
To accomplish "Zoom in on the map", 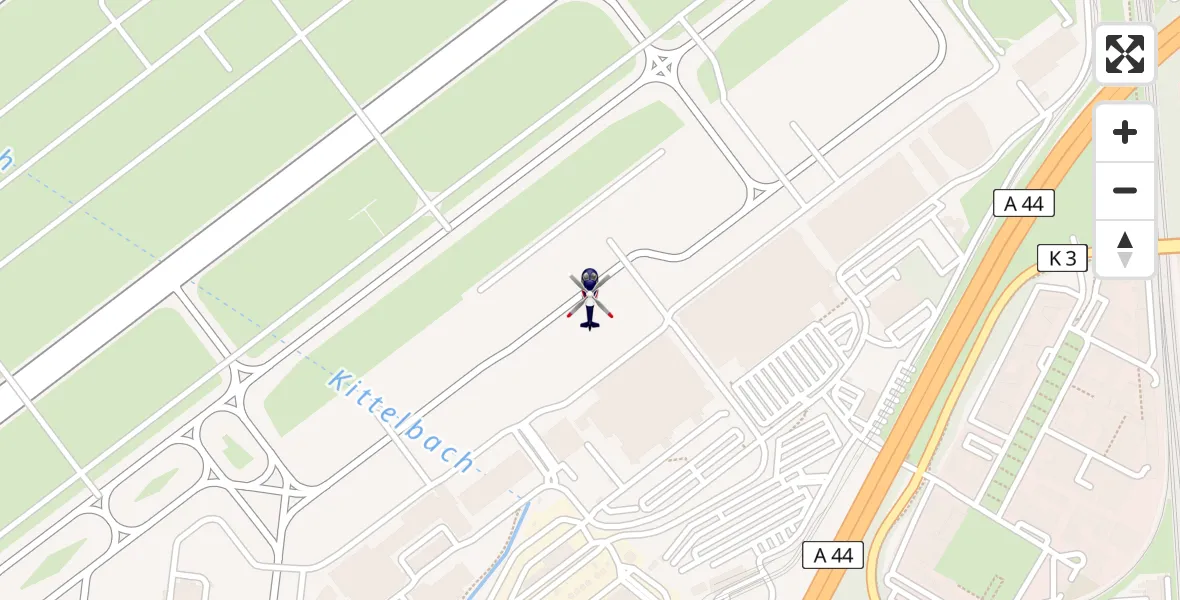I will 1125,133.
